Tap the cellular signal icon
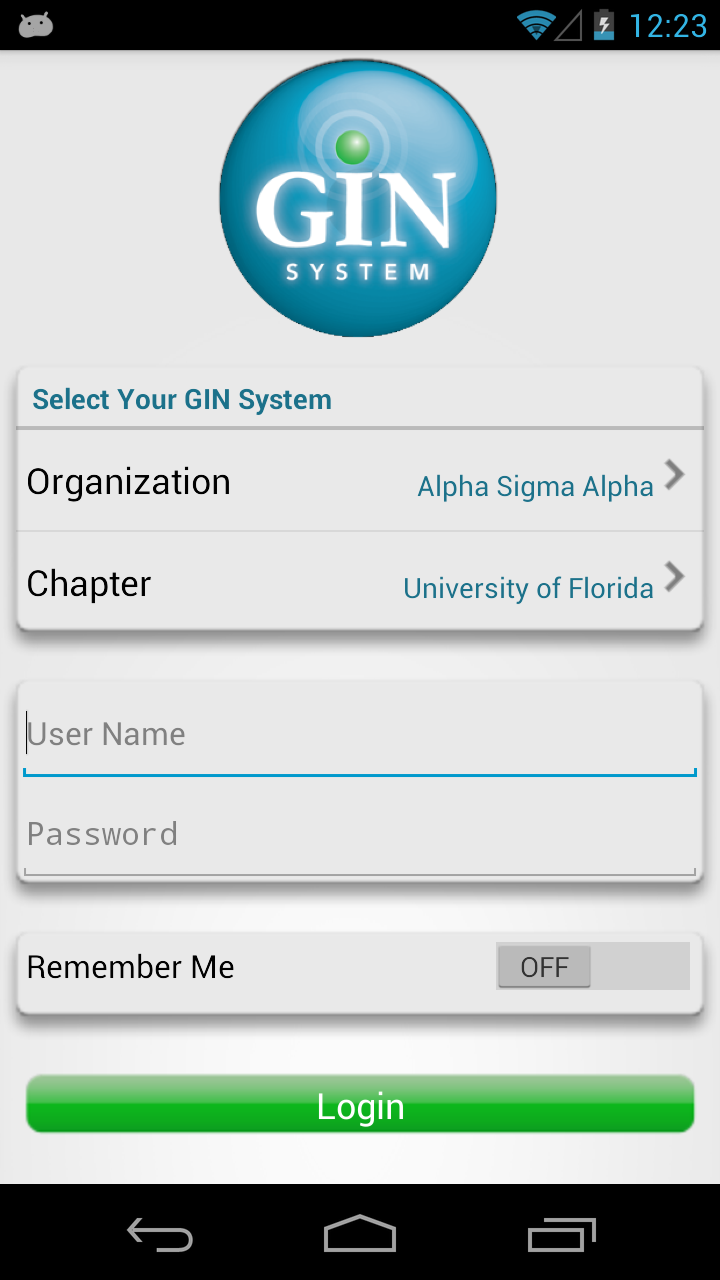The width and height of the screenshot is (720, 1280). point(570,25)
